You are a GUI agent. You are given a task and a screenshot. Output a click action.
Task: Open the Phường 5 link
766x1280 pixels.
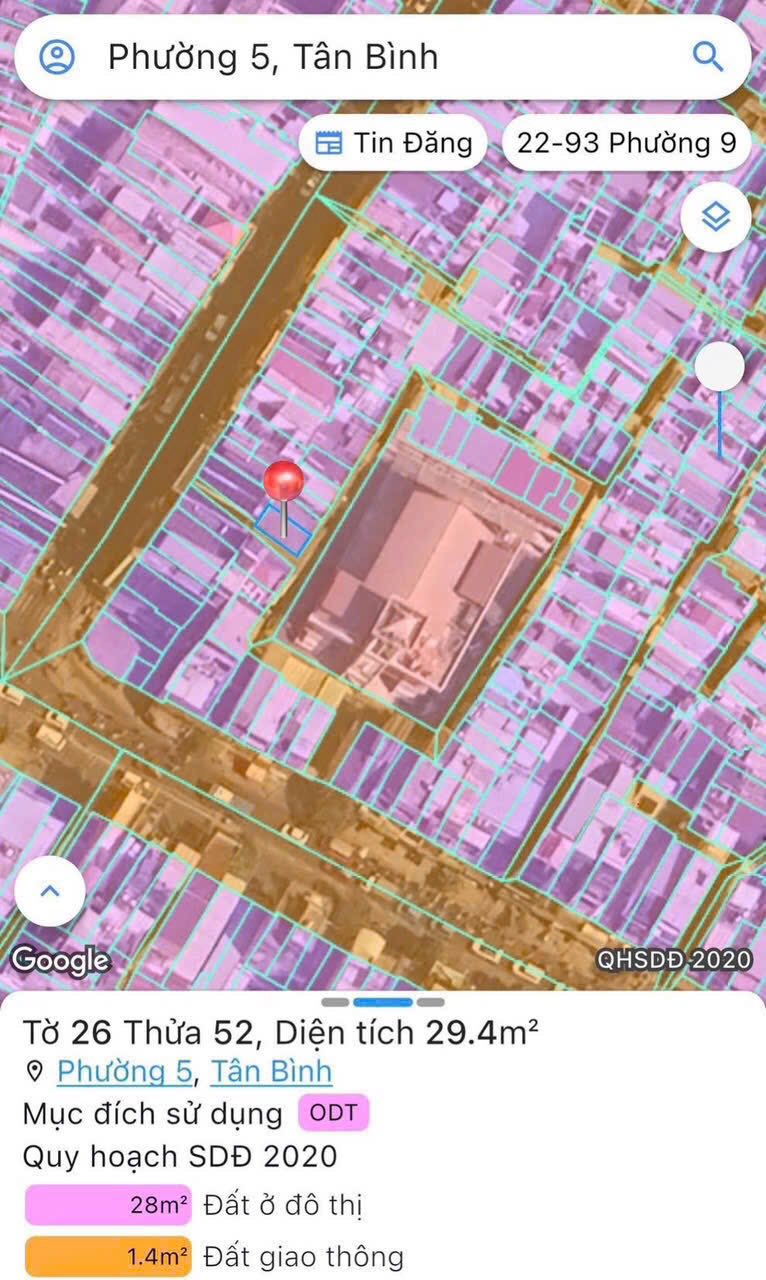coord(124,1071)
